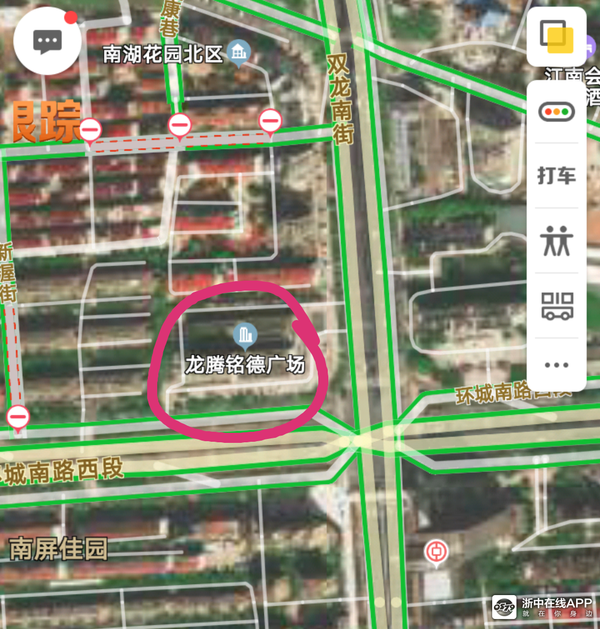This screenshot has width=600, height=629.
Task: Toggle the traffic conditions light
Action: tap(556, 112)
